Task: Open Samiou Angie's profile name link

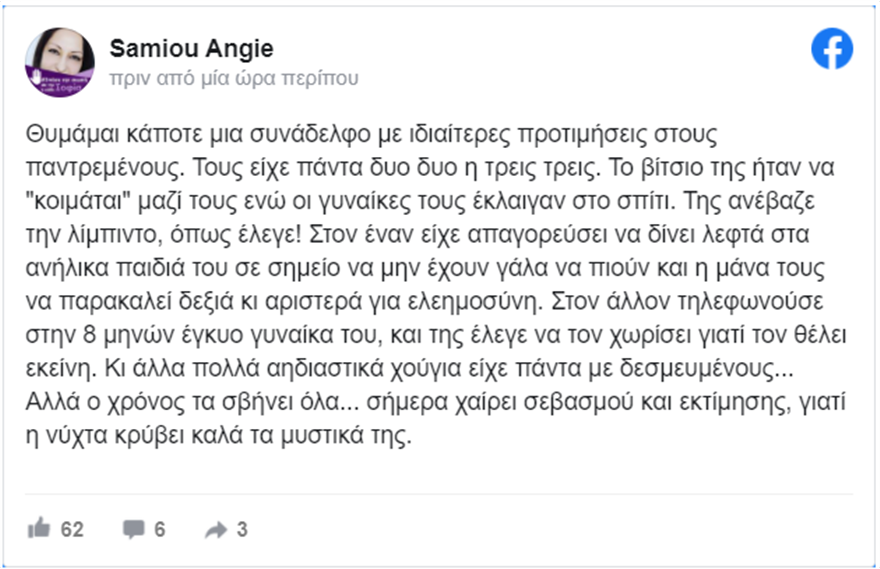Action: (190, 48)
